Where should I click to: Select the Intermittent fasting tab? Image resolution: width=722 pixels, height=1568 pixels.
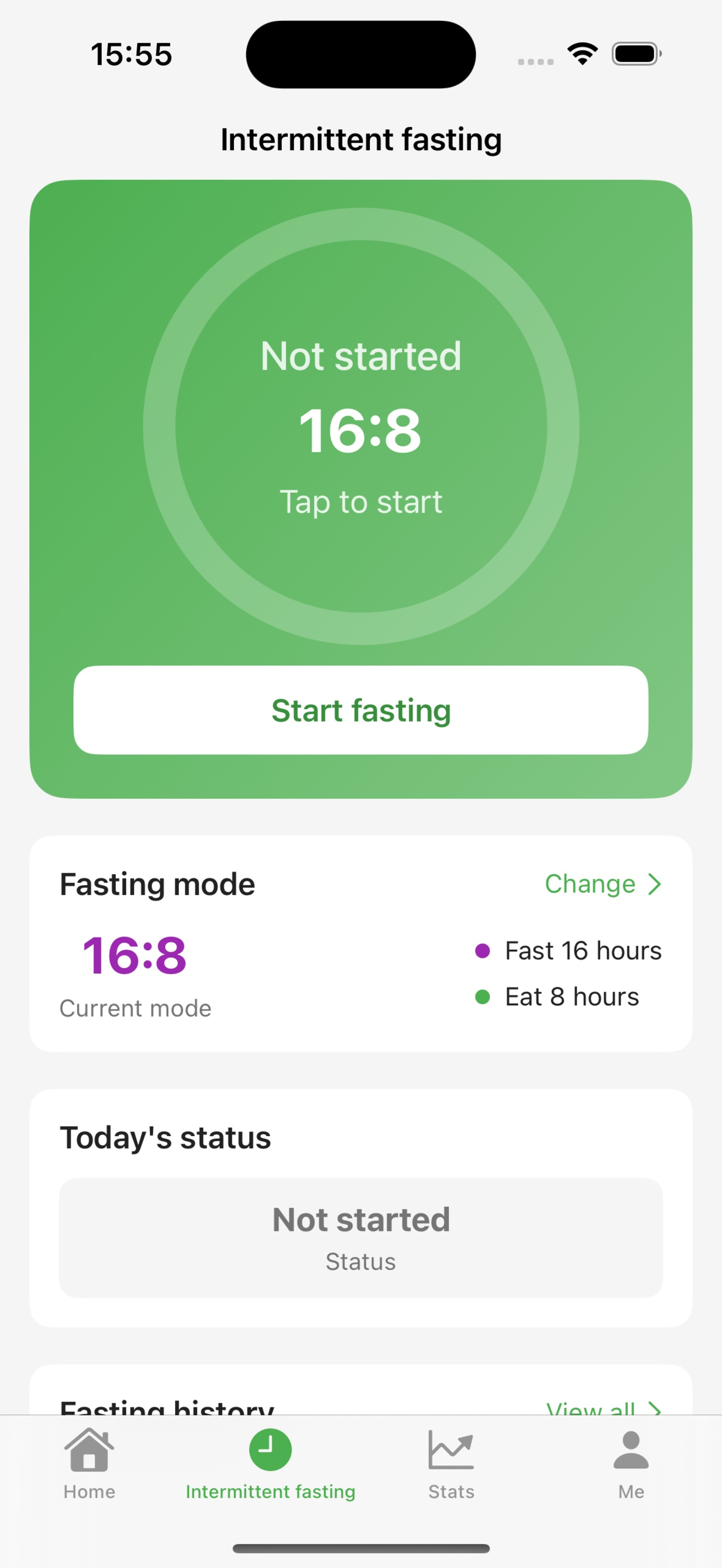(x=270, y=1465)
